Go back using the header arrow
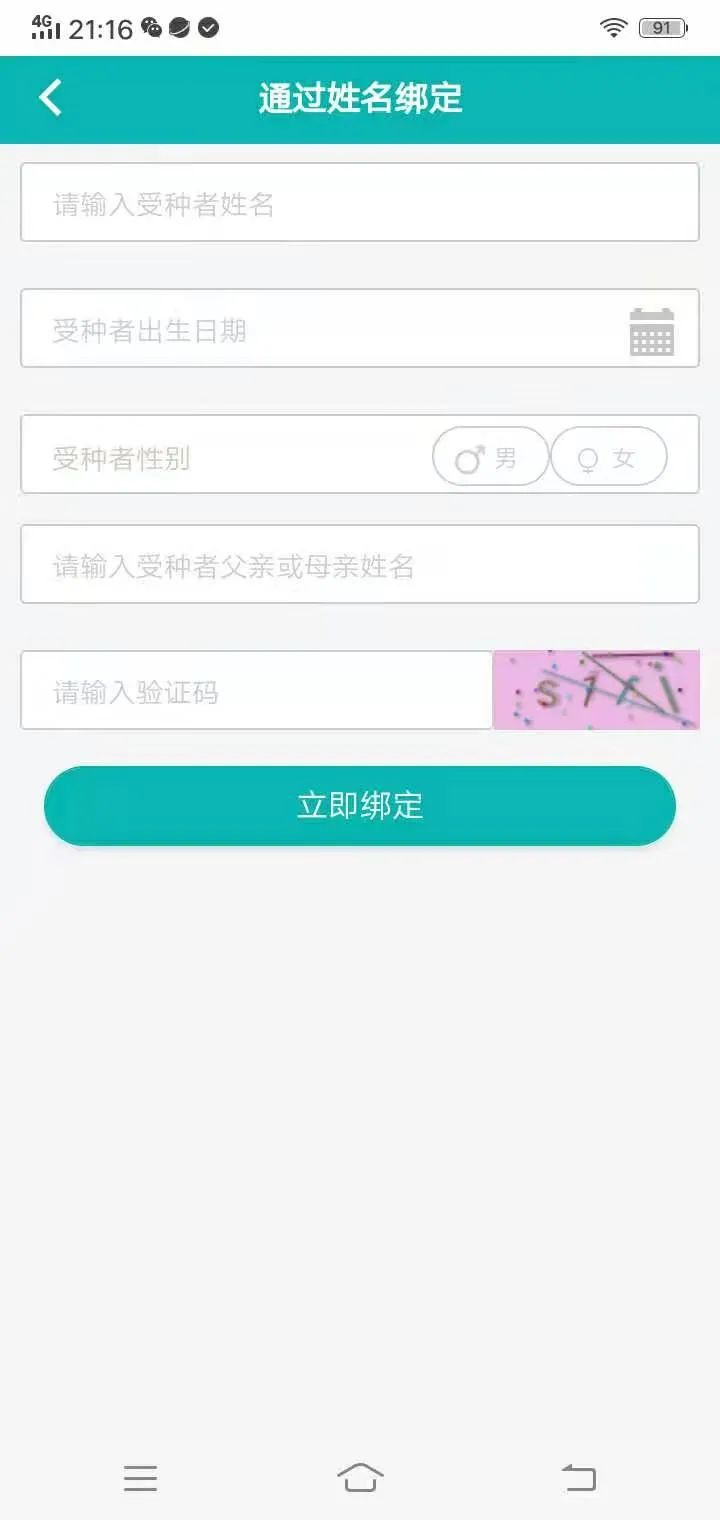The image size is (720, 1520). click(x=50, y=98)
